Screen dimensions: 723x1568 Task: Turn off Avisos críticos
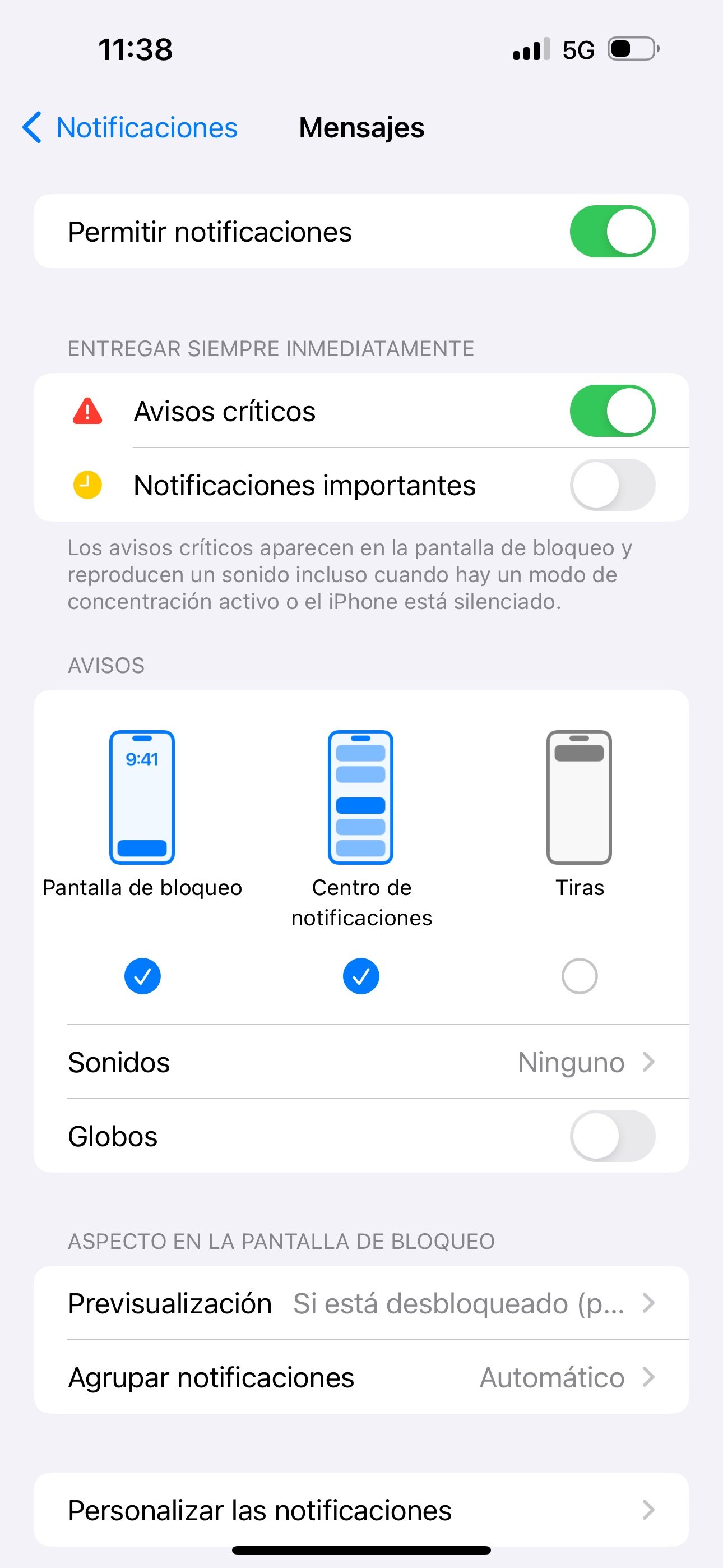coord(612,411)
